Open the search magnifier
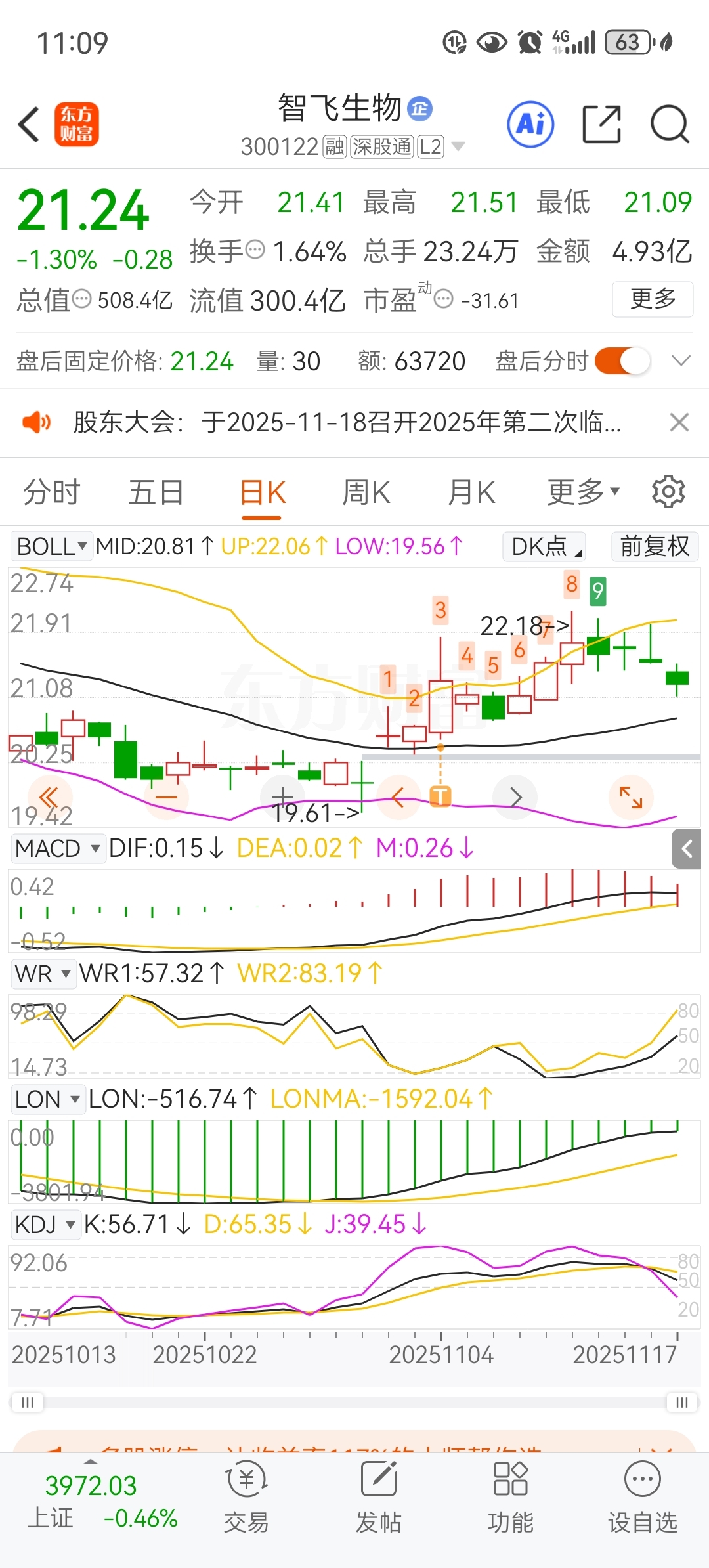This screenshot has width=709, height=1568. point(669,124)
